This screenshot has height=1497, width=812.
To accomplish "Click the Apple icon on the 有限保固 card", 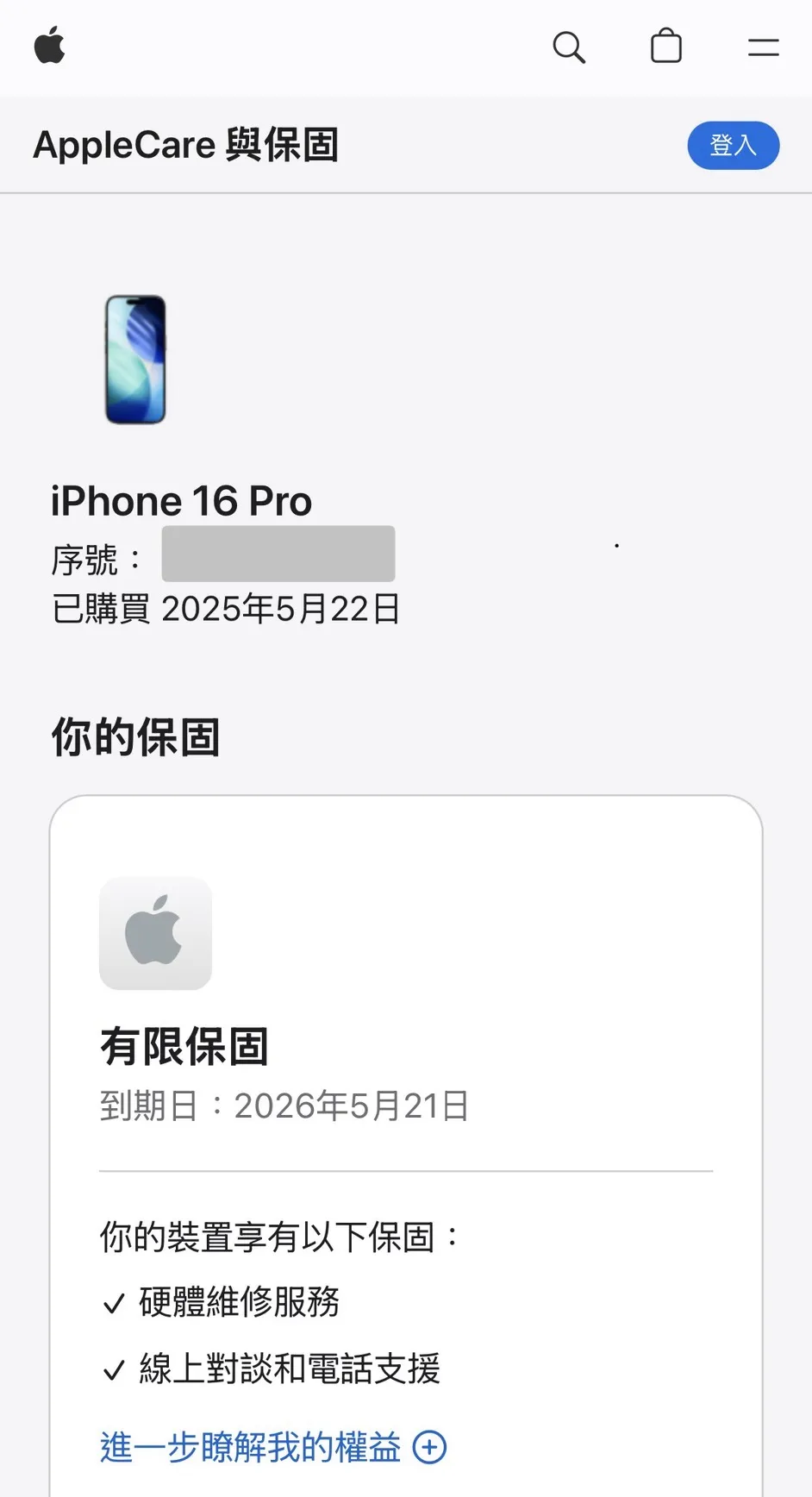I will pyautogui.click(x=155, y=933).
